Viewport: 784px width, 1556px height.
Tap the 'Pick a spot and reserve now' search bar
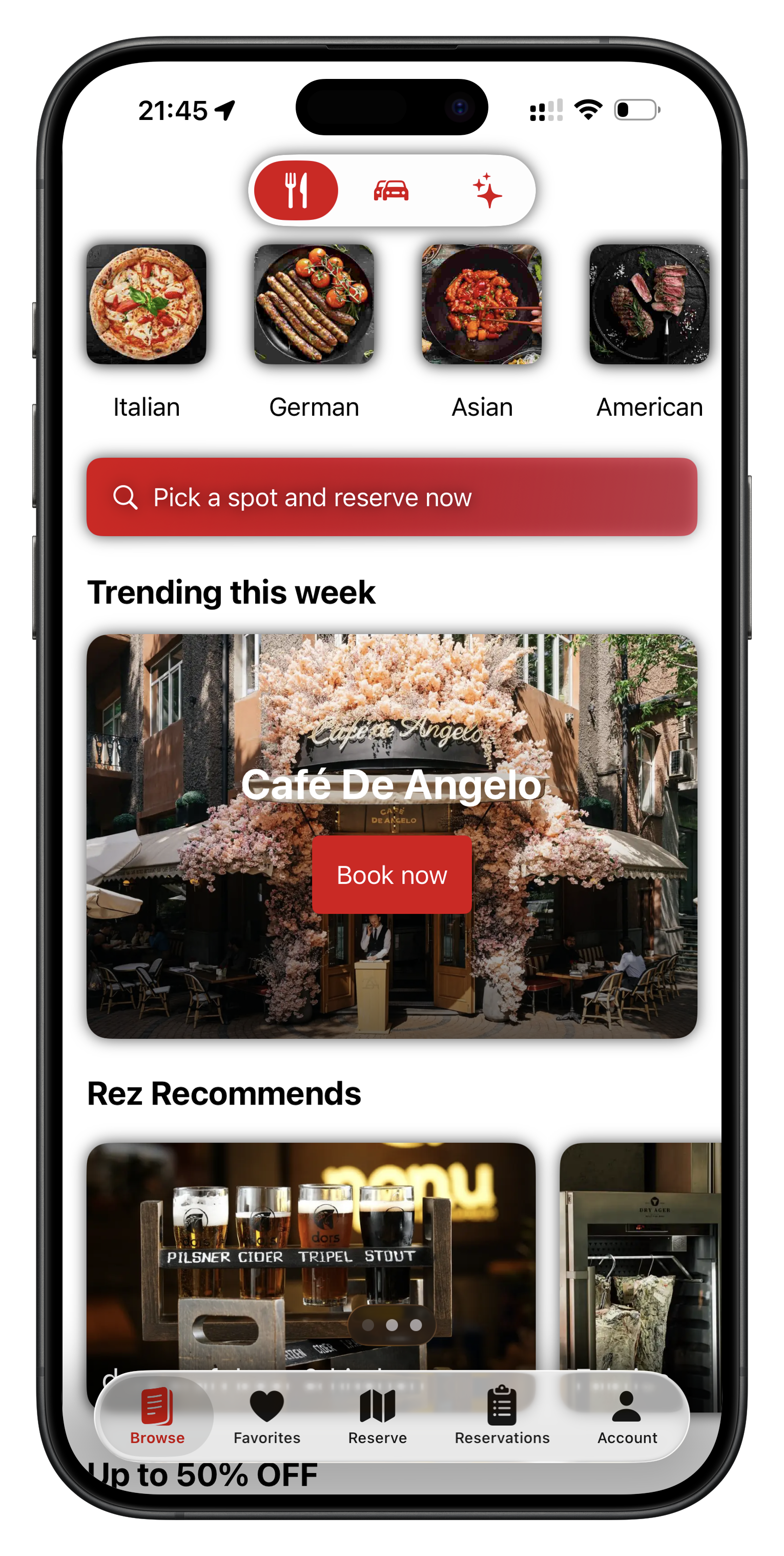(391, 497)
